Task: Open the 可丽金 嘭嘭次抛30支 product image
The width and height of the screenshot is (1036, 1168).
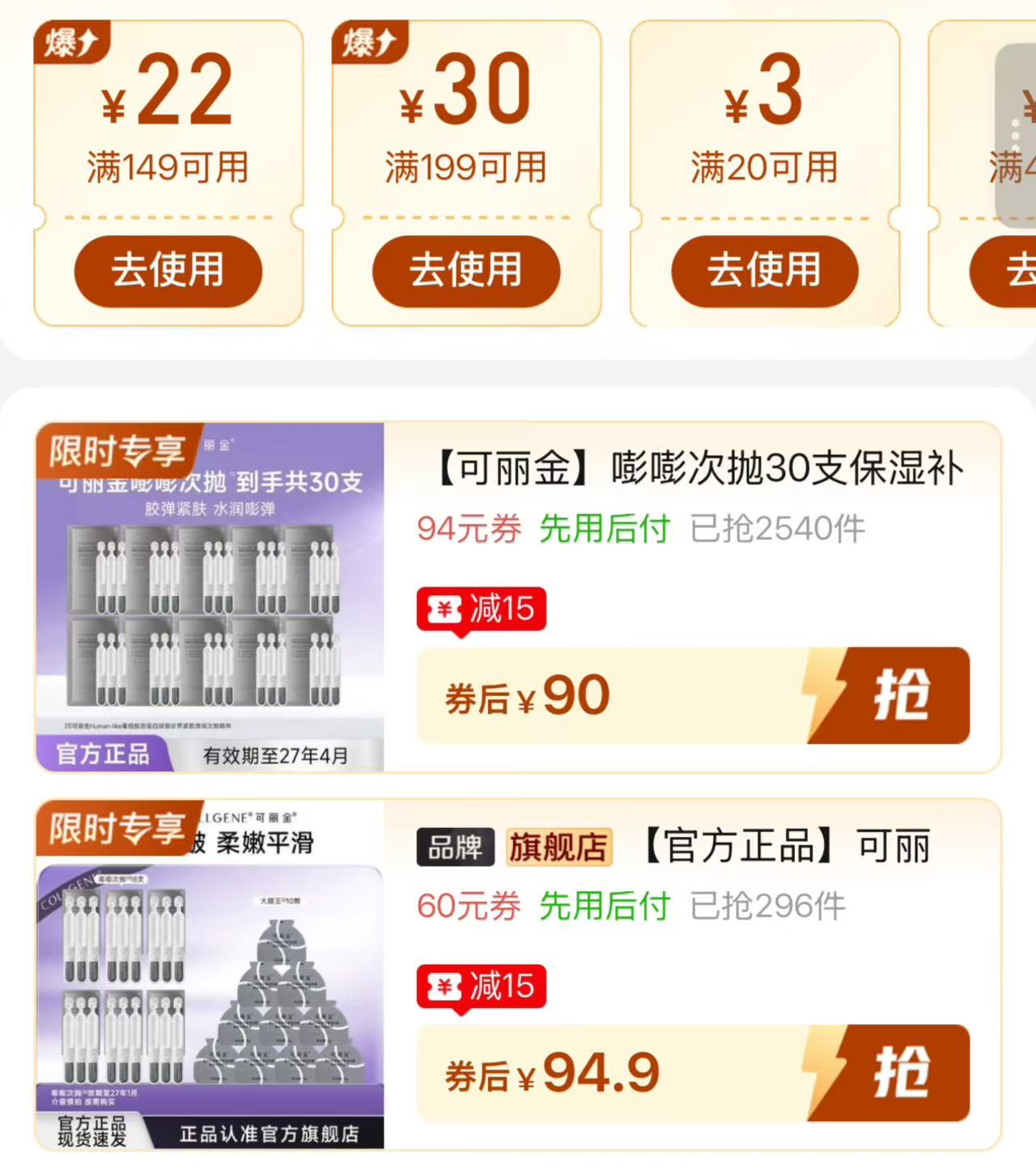Action: tap(210, 597)
